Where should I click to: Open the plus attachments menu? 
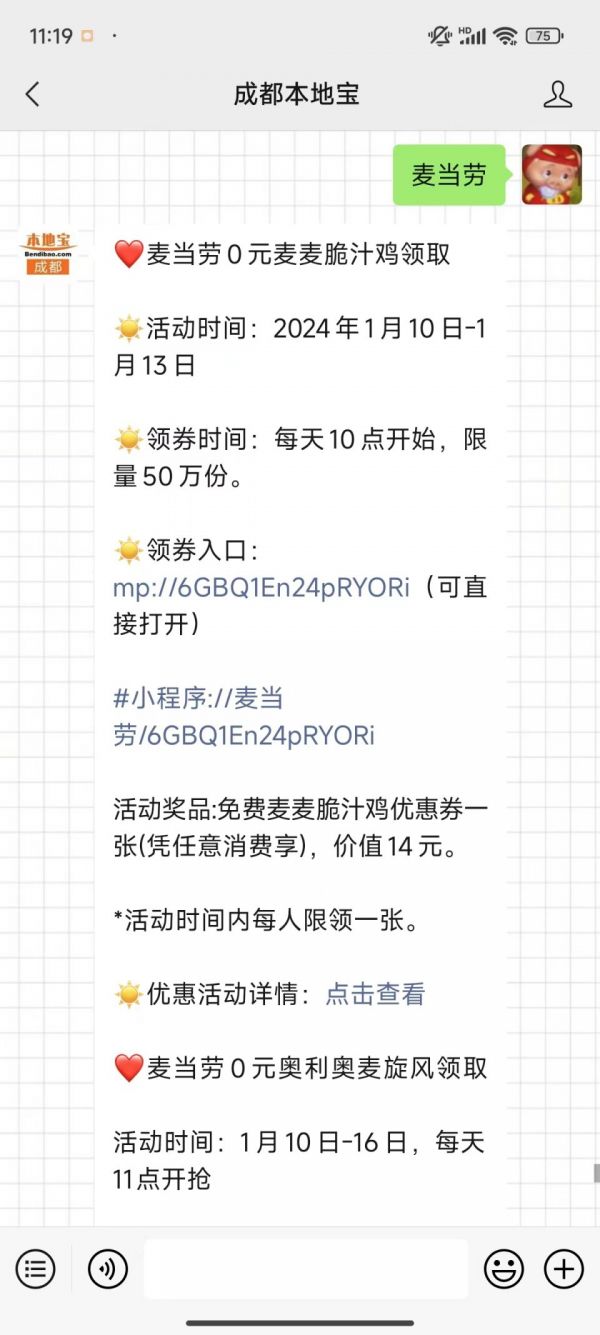[x=564, y=1269]
